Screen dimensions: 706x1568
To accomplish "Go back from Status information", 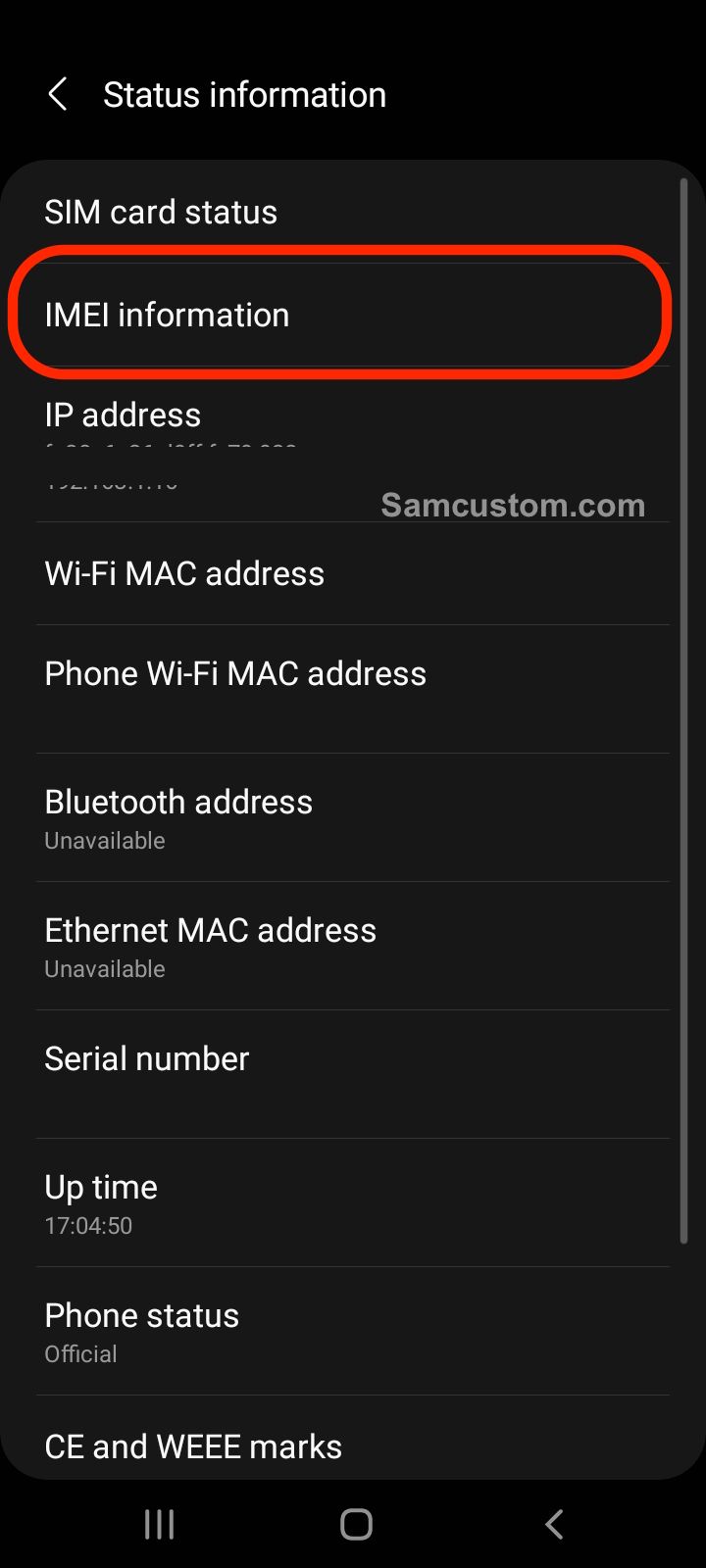I will coord(58,95).
